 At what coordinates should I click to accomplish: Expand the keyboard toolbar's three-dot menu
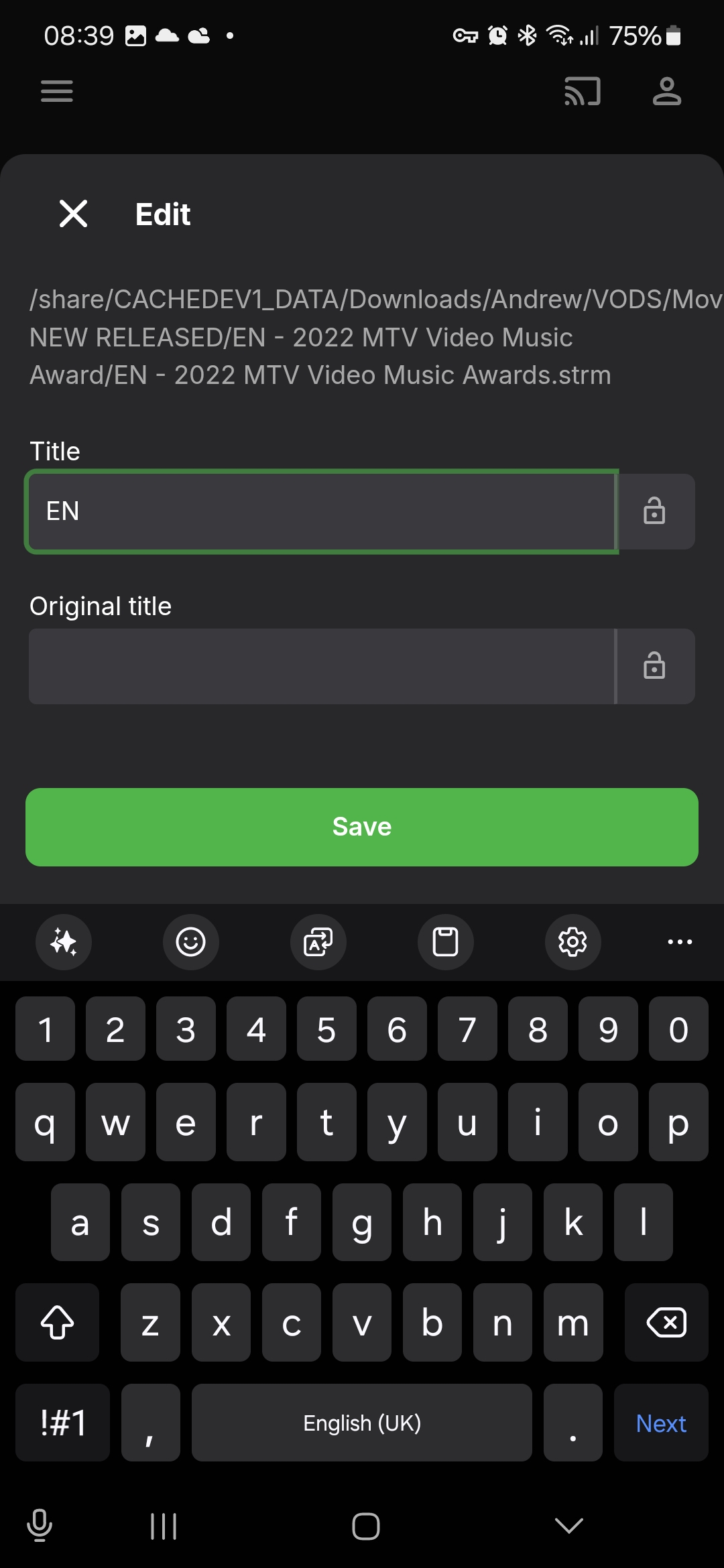(680, 941)
